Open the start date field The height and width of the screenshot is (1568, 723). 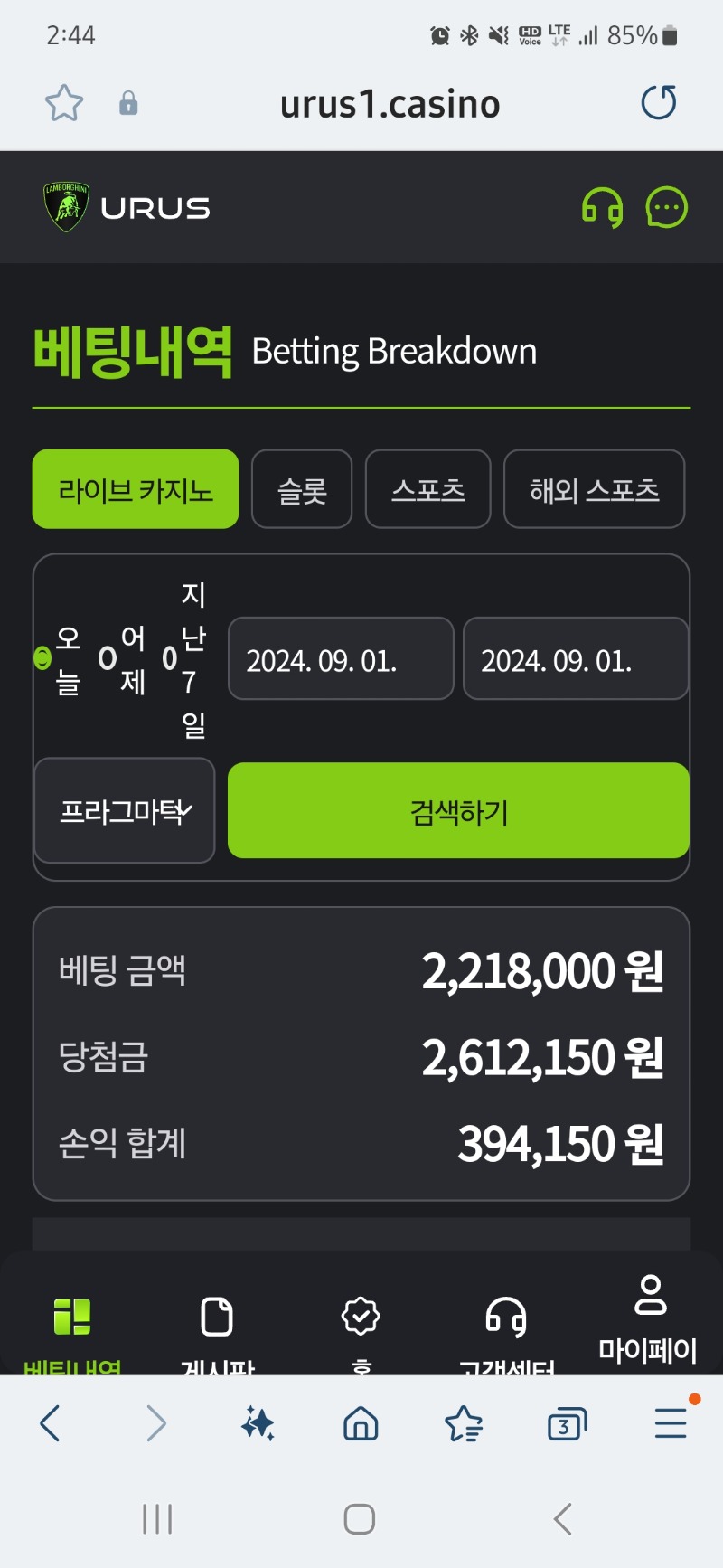pyautogui.click(x=341, y=658)
